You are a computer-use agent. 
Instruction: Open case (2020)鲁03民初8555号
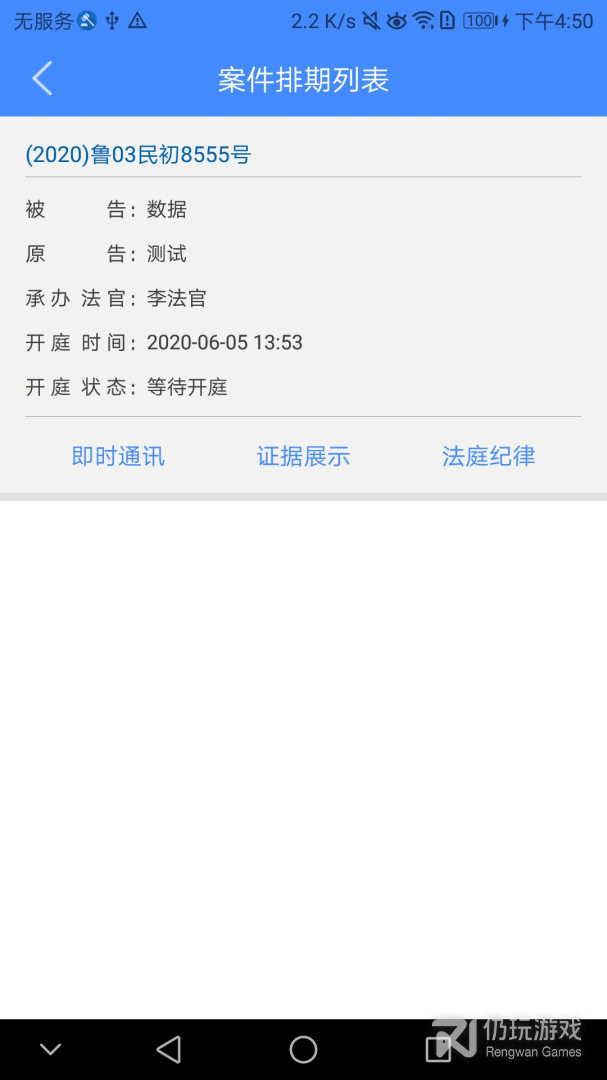[x=138, y=155]
